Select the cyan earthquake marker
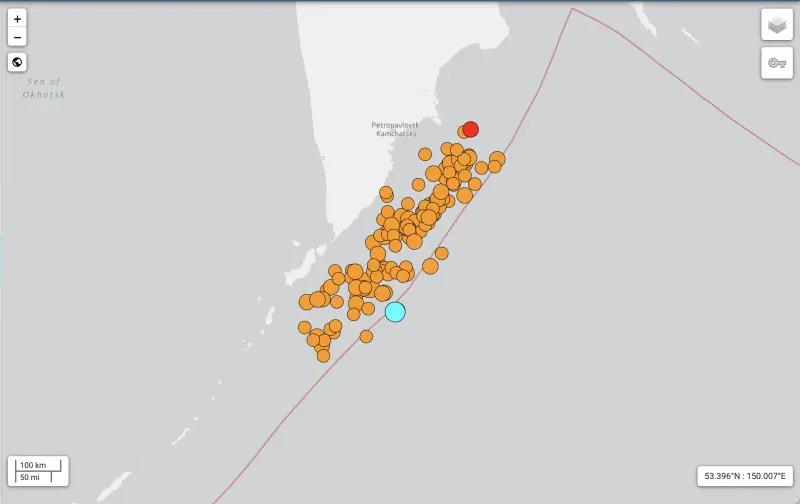Image resolution: width=800 pixels, height=504 pixels. pos(395,311)
